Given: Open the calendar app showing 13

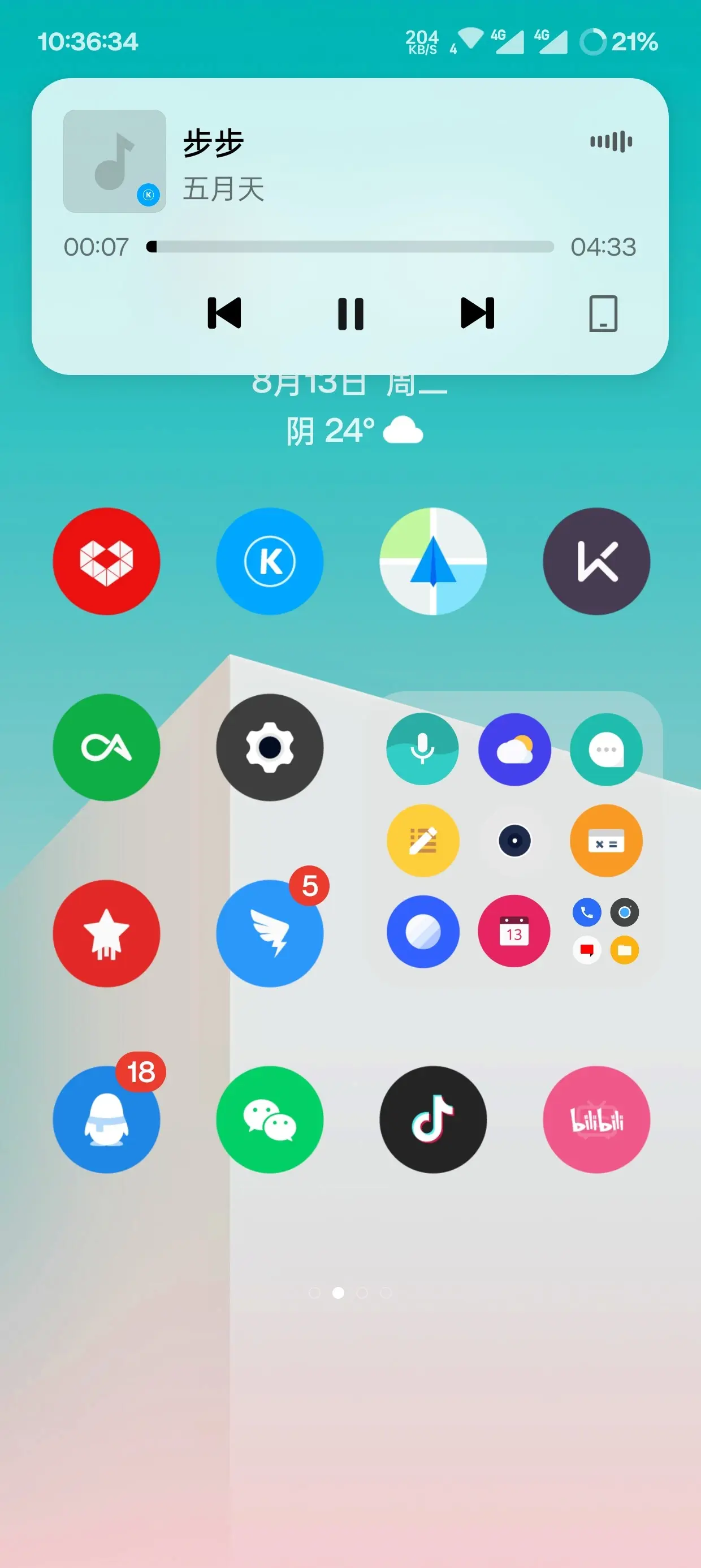Looking at the screenshot, I should pyautogui.click(x=514, y=931).
